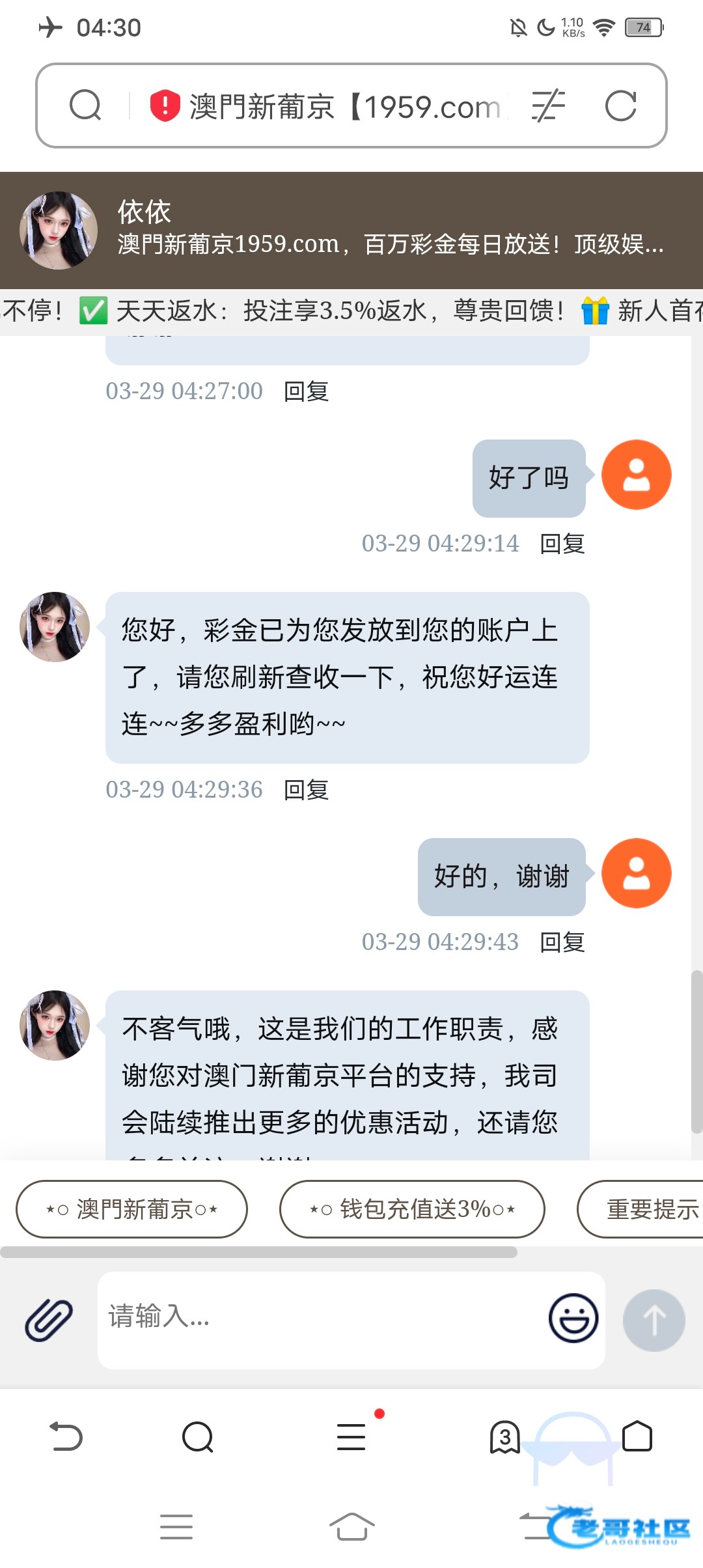Send the message with the arrow button
The image size is (703, 1568).
654,1320
